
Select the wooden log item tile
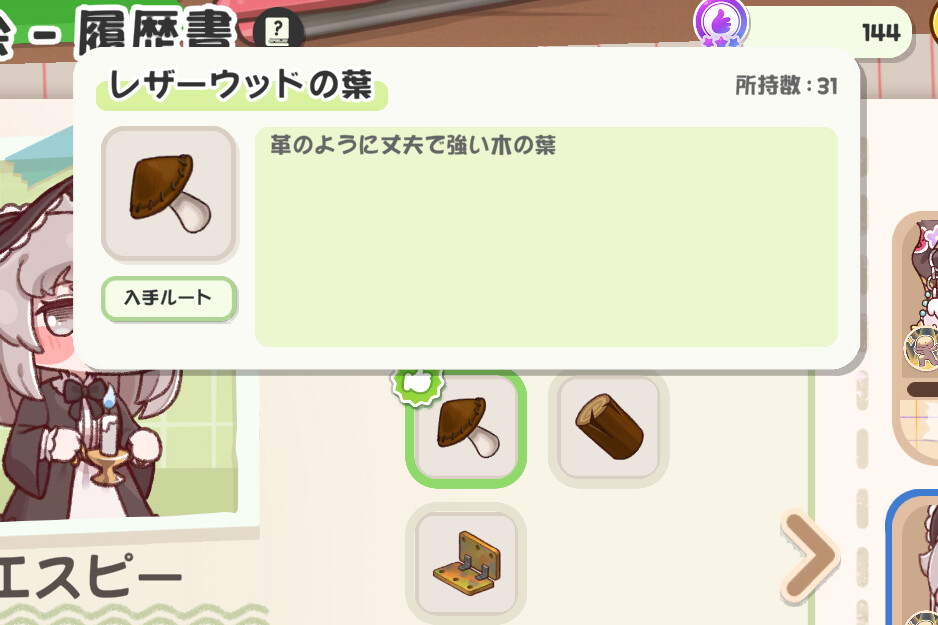[x=608, y=427]
